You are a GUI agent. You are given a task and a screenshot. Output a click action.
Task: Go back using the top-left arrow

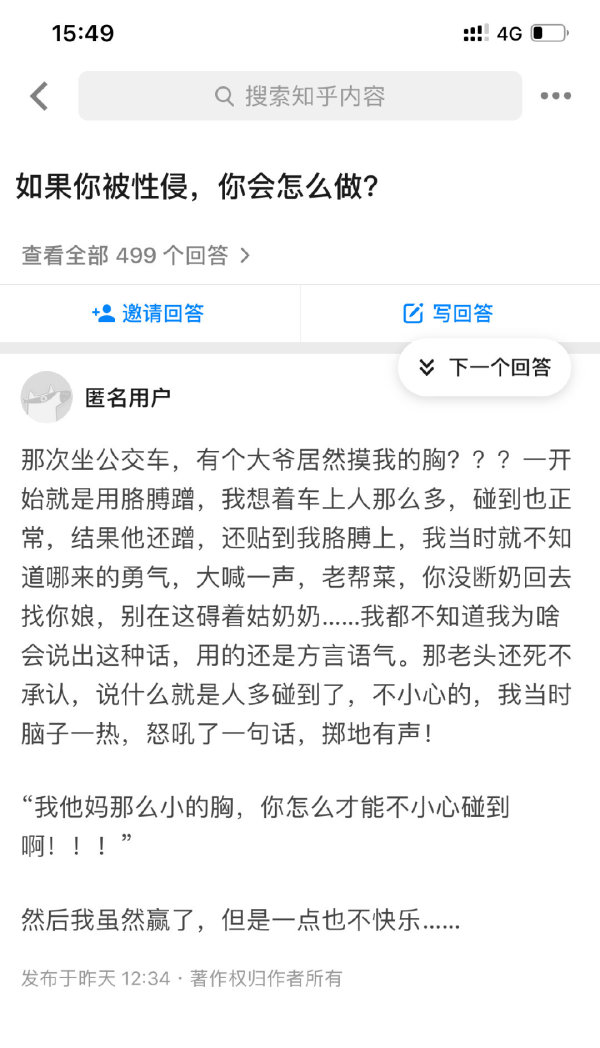pos(39,96)
